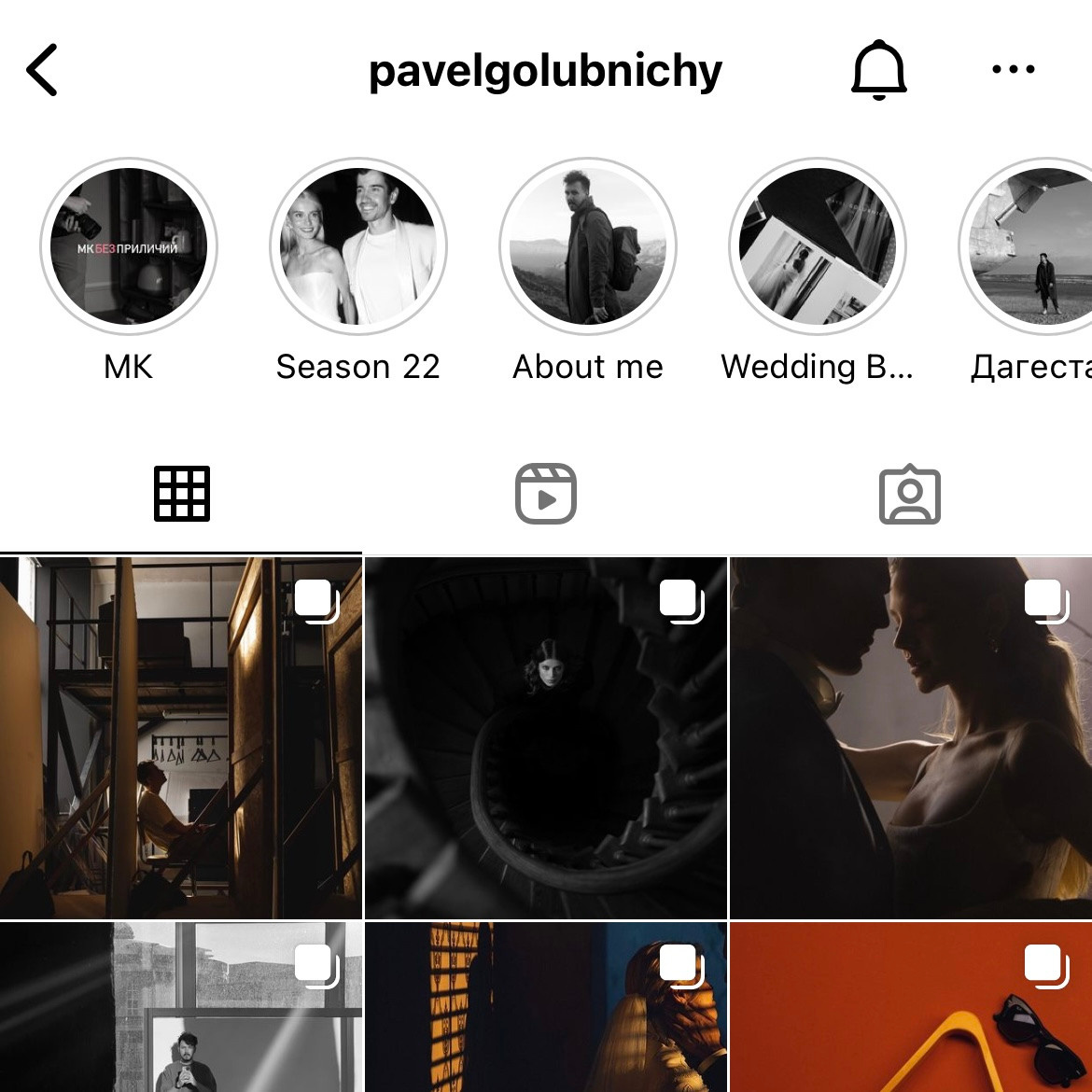Image resolution: width=1092 pixels, height=1092 pixels.
Task: Open the Wedding B... highlight
Action: pos(818,246)
